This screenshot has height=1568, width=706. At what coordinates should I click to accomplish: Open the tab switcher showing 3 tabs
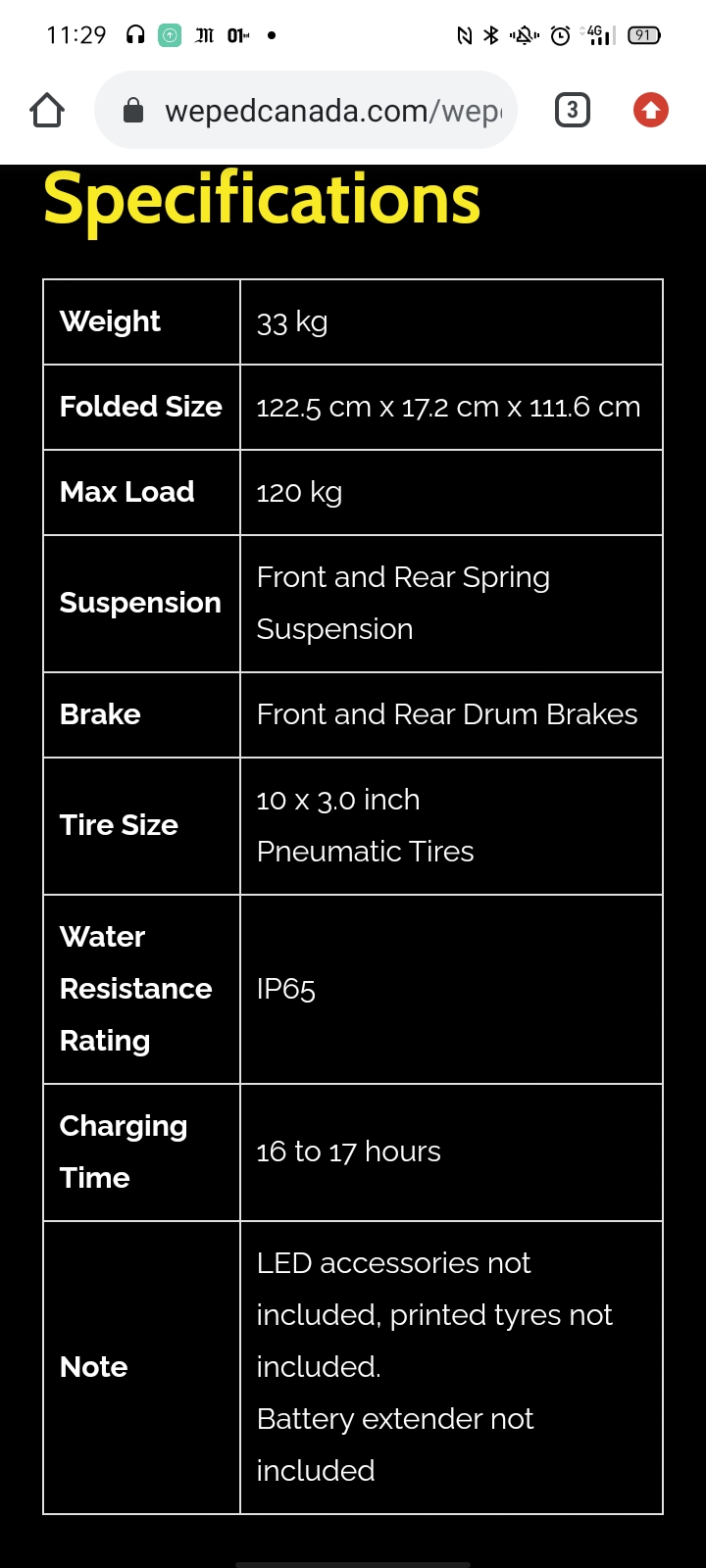coord(573,110)
